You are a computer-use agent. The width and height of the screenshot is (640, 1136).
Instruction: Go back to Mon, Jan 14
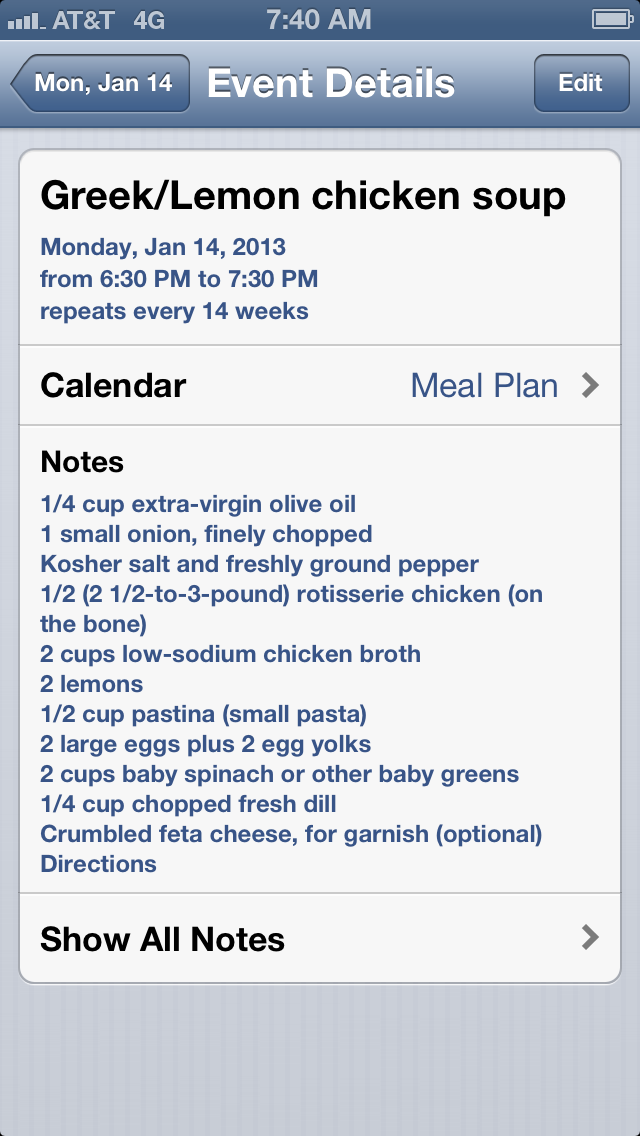101,83
